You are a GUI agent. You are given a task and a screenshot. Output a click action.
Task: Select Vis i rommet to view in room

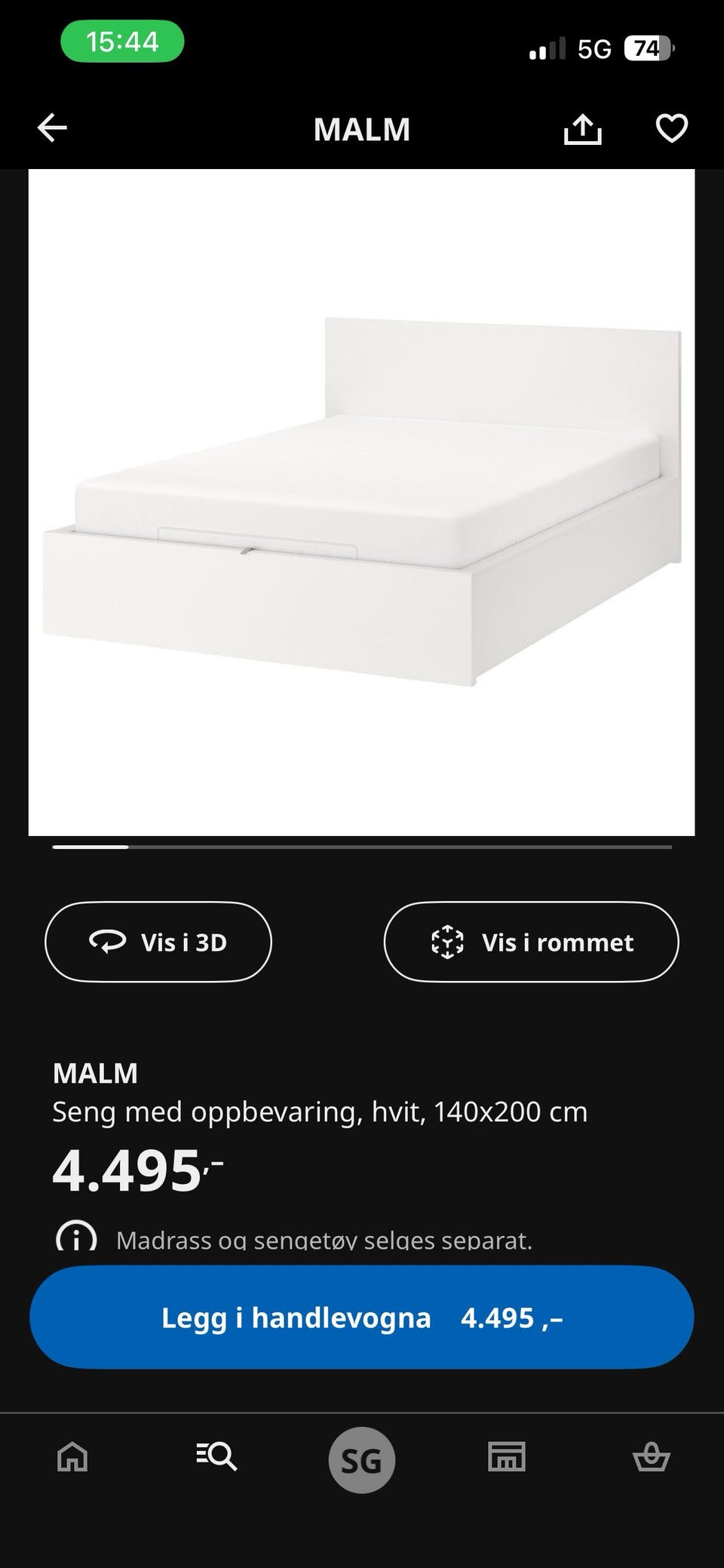531,942
